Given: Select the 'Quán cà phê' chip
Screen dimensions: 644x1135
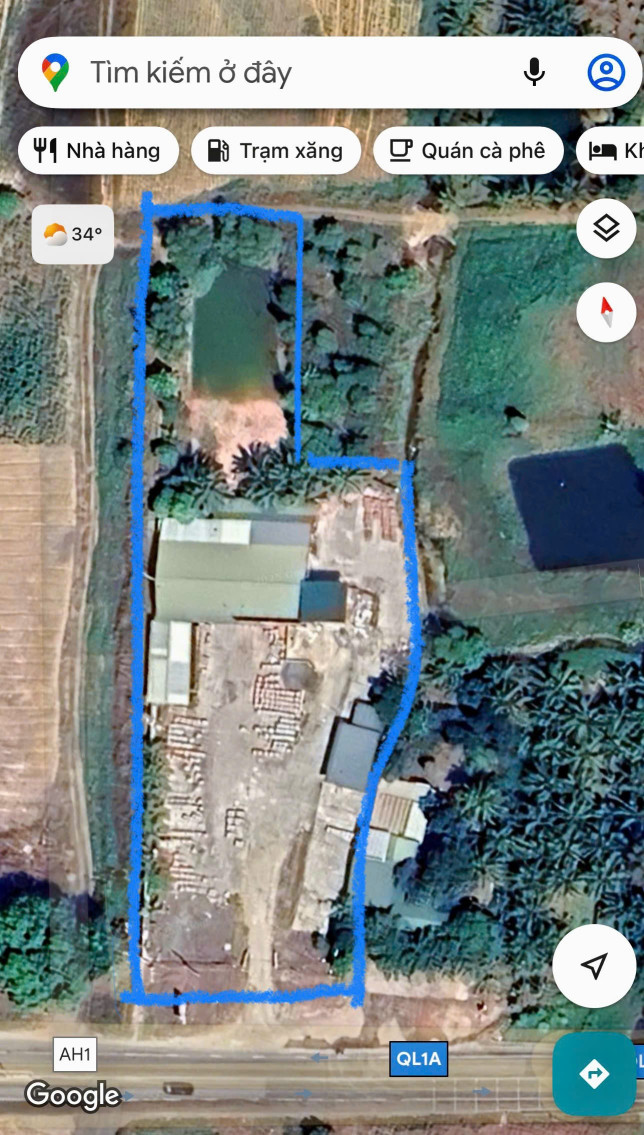Looking at the screenshot, I should [x=468, y=151].
